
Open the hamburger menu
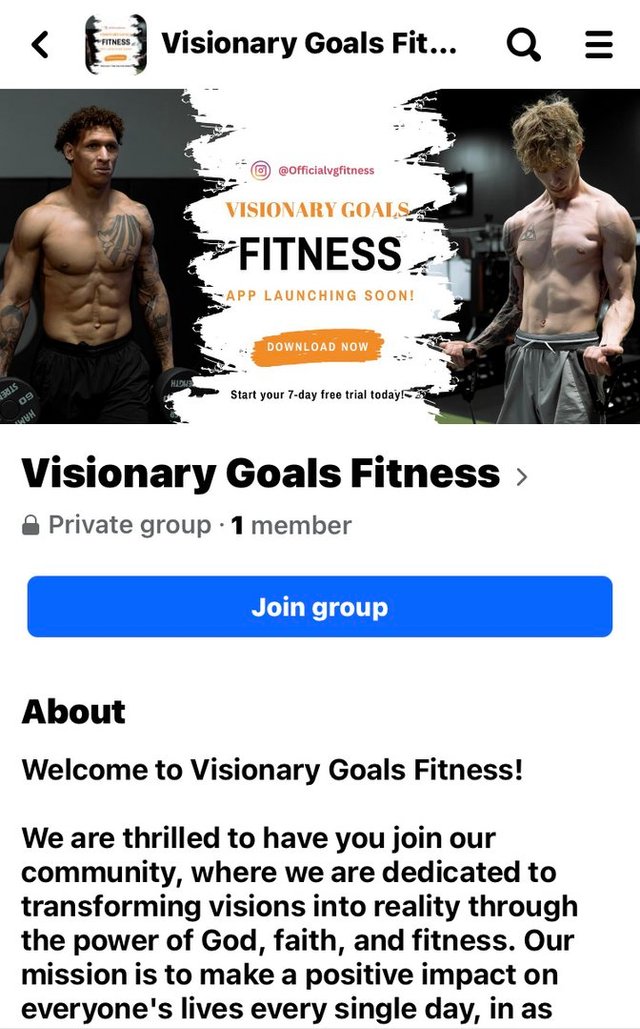[598, 44]
